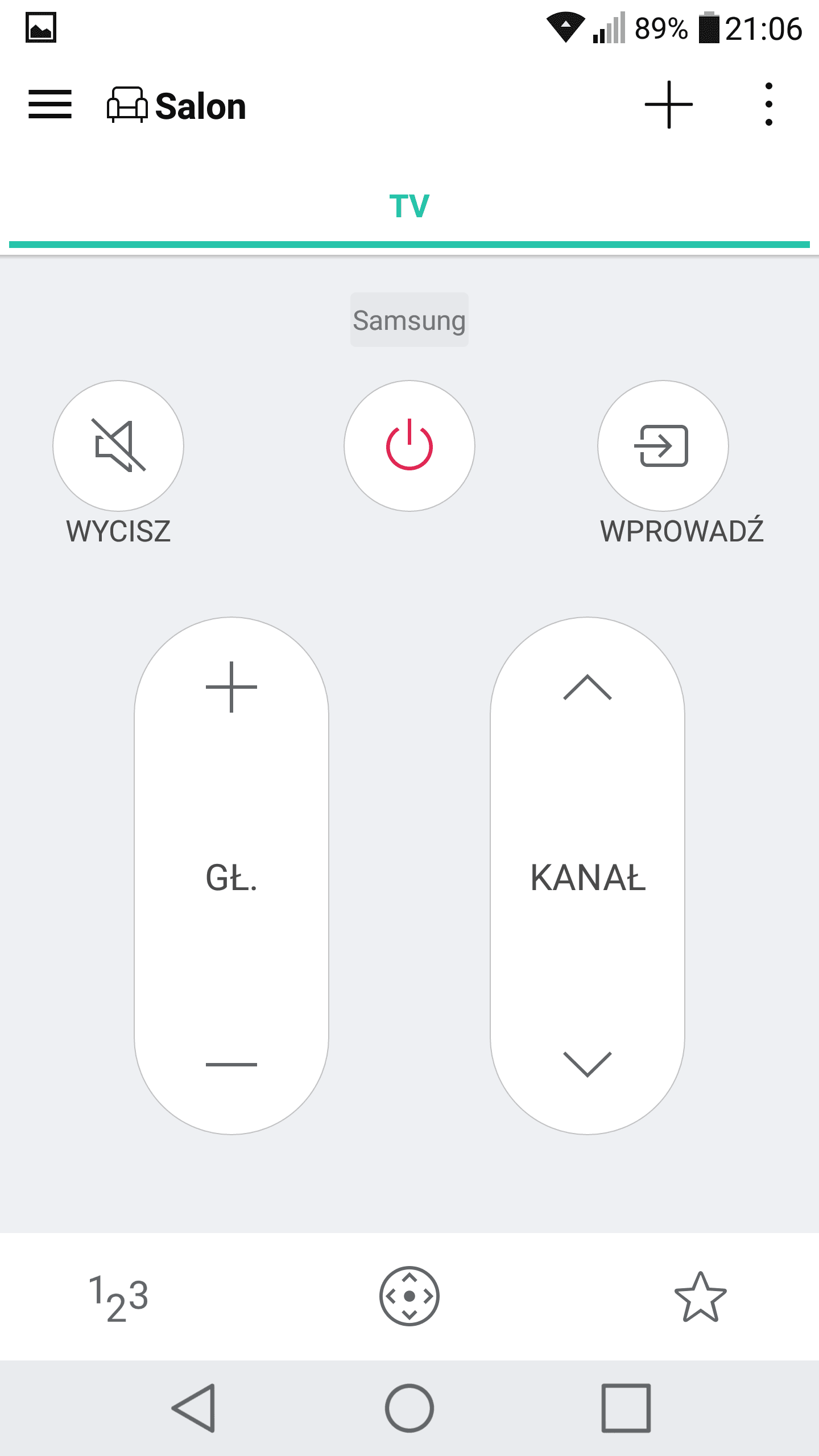Viewport: 819px width, 1456px height.
Task: Add a new device with plus icon
Action: pyautogui.click(x=669, y=105)
